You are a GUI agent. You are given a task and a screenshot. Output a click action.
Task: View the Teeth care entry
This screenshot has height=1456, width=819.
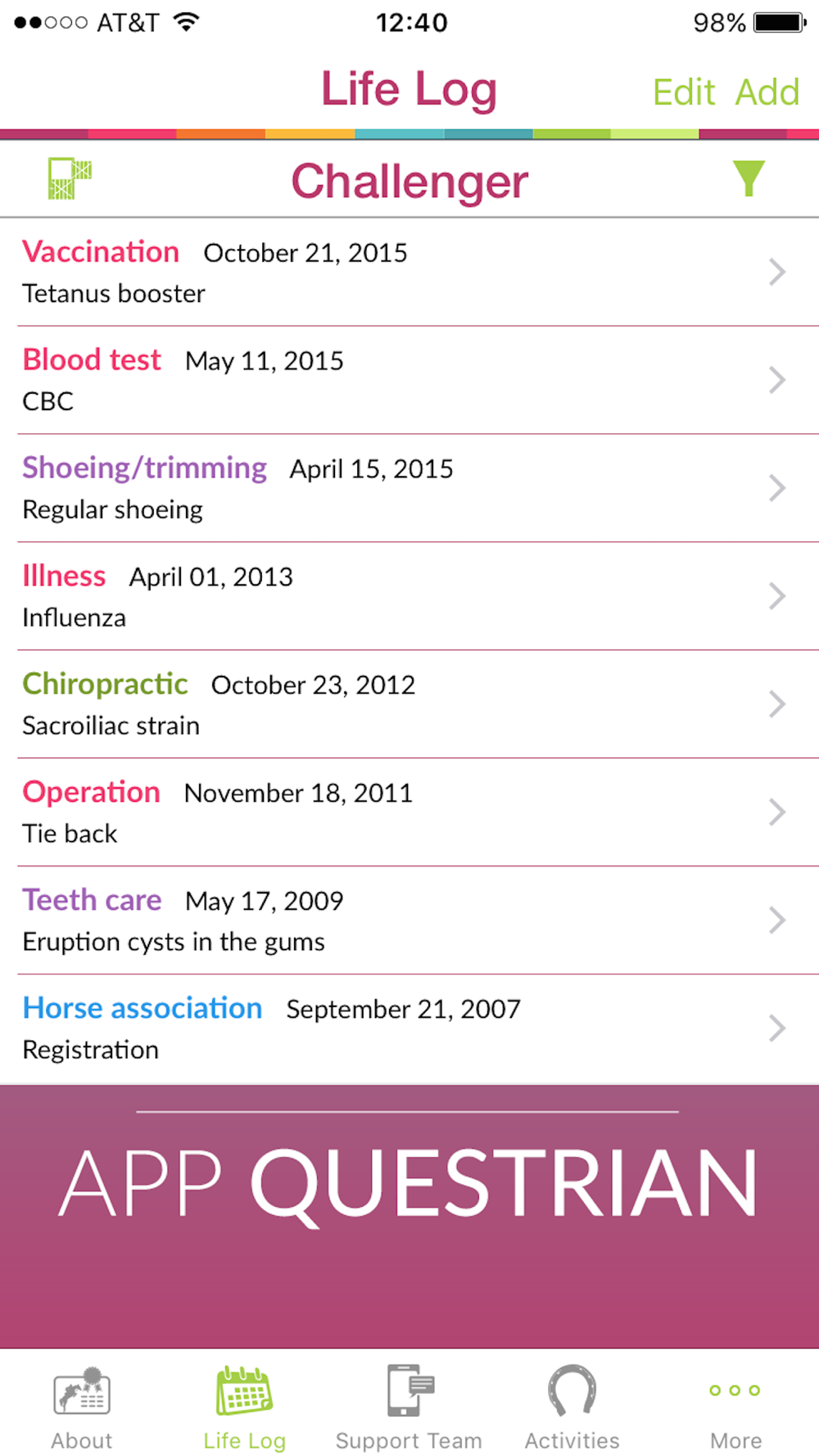pyautogui.click(x=409, y=920)
